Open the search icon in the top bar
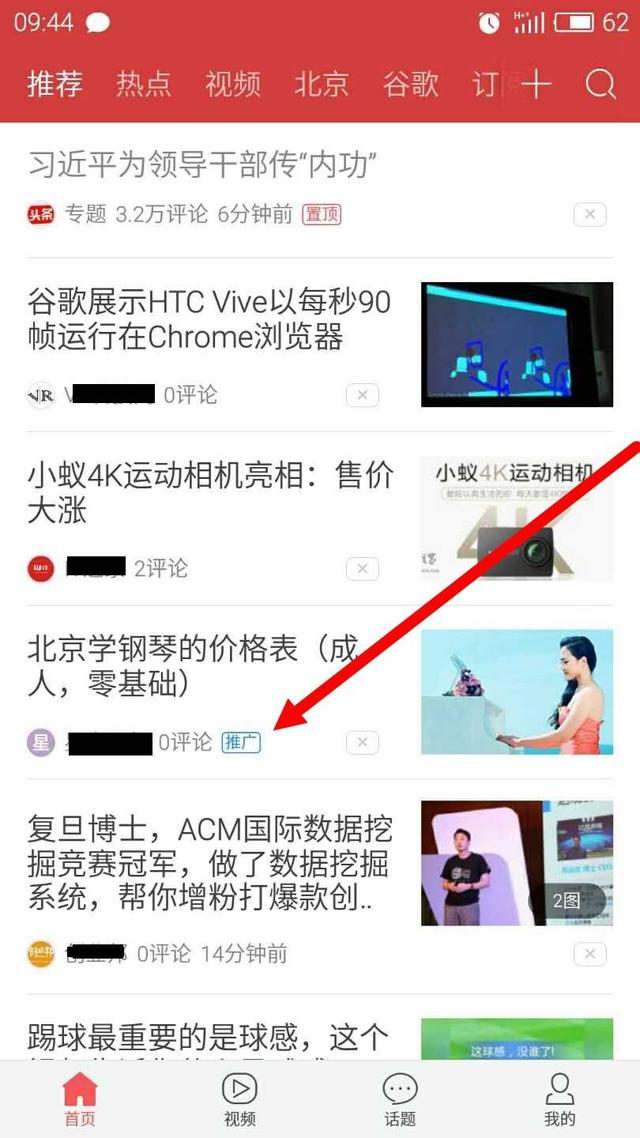 tap(600, 84)
